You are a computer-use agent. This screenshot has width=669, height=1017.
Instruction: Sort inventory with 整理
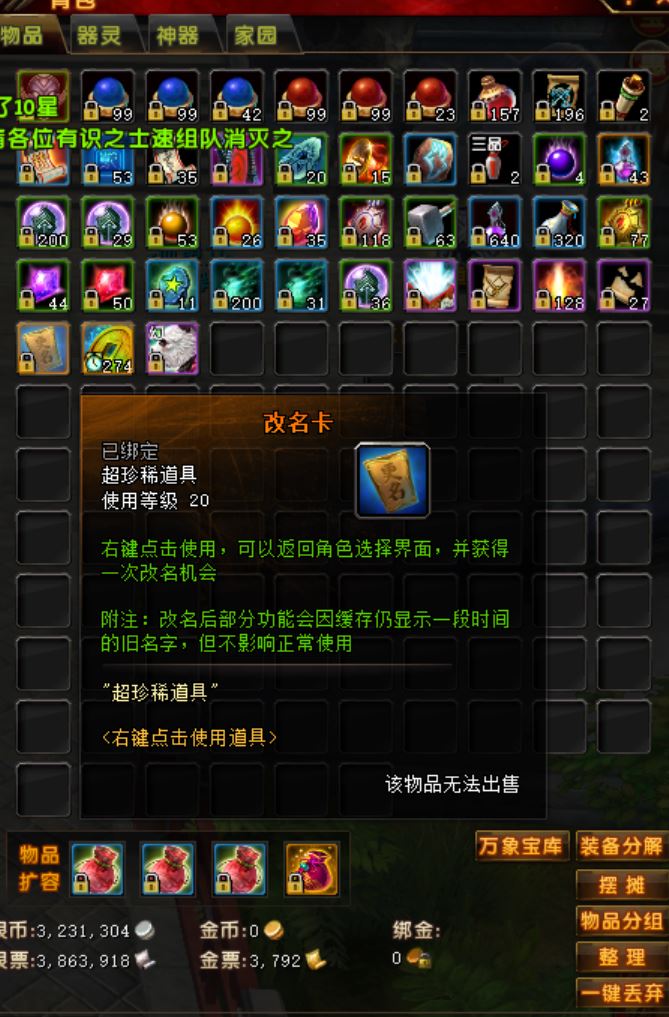pos(621,957)
